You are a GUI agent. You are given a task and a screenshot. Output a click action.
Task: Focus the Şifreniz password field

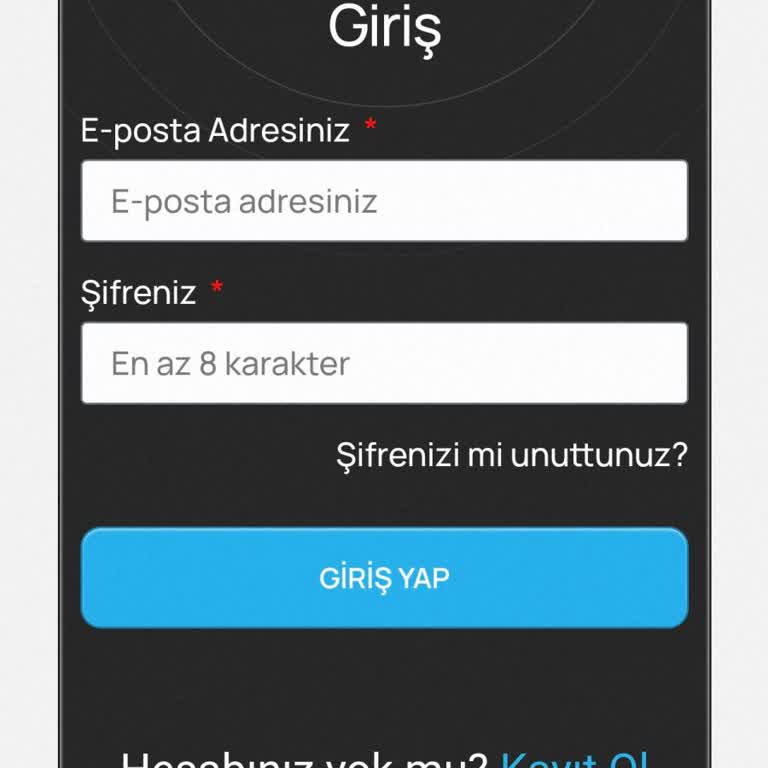[x=384, y=363]
